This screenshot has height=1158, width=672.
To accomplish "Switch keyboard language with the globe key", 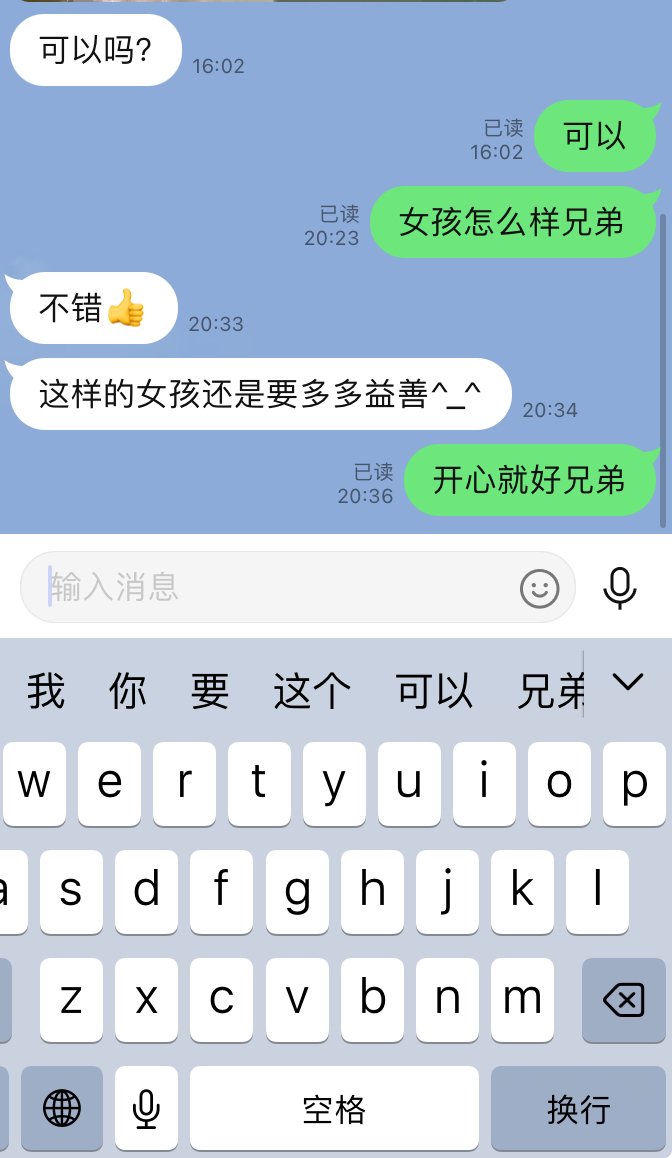I will pos(62,1108).
